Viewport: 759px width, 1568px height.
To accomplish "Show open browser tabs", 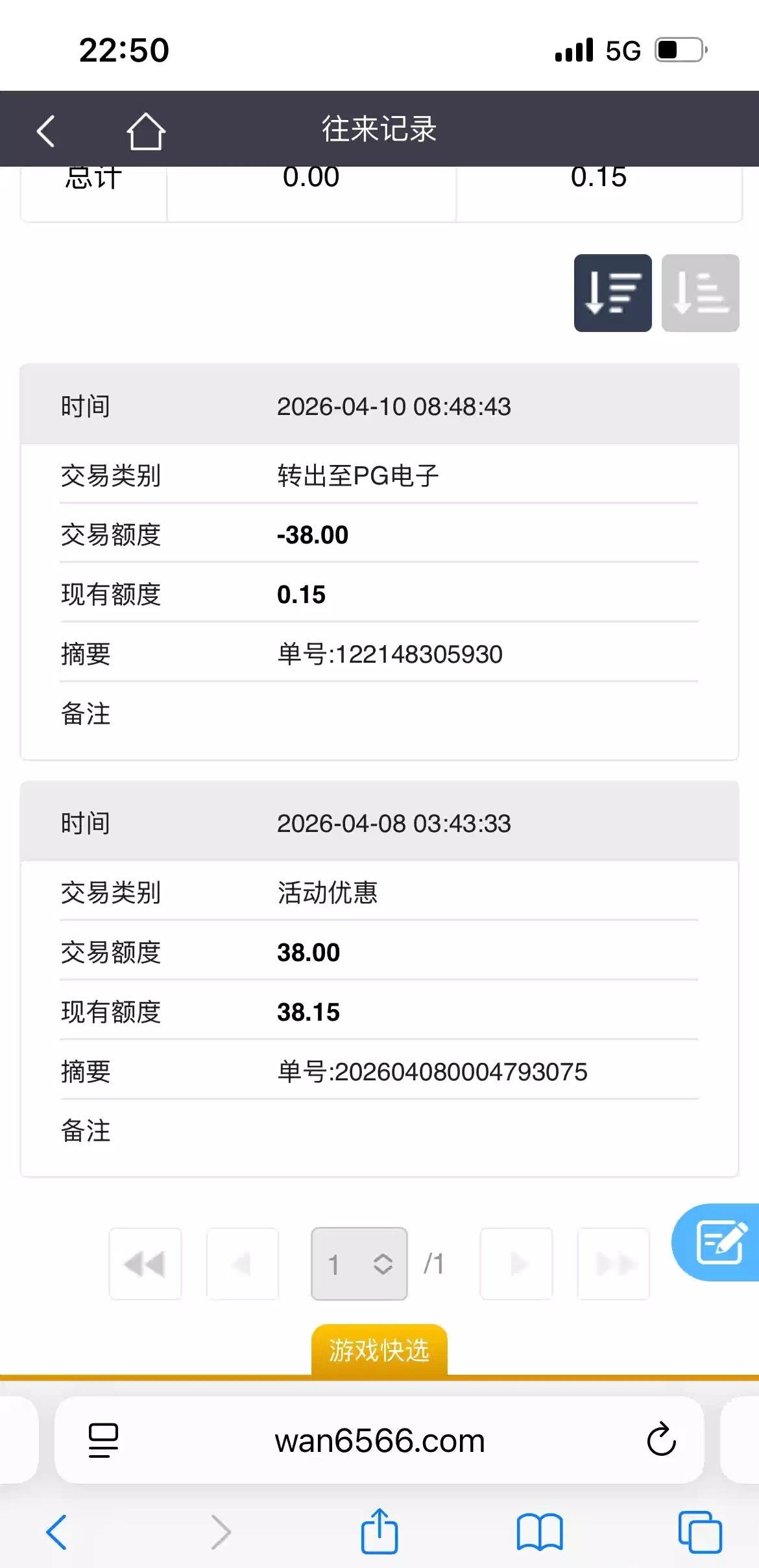I will click(699, 1532).
